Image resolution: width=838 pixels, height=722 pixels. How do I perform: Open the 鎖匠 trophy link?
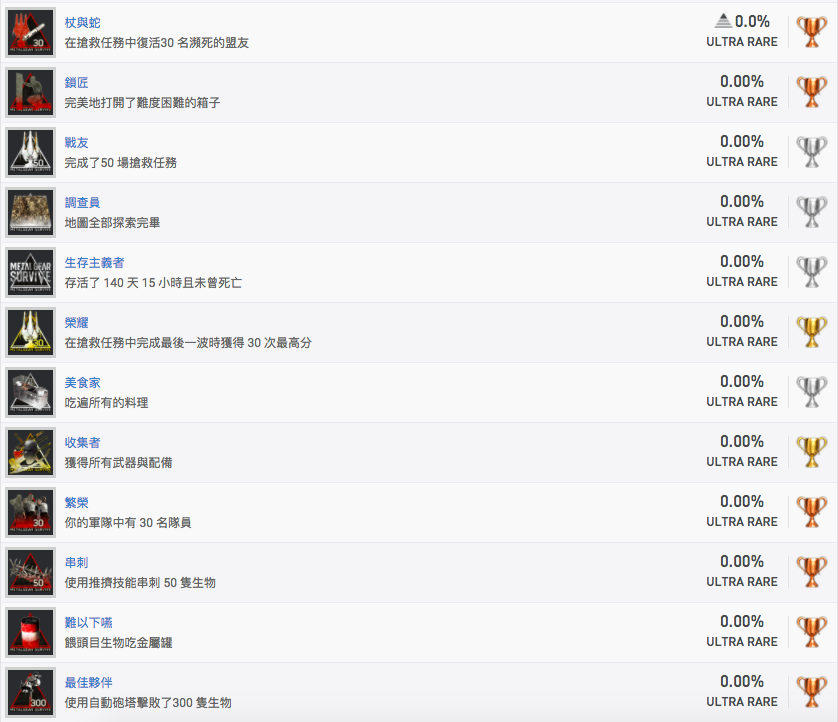point(76,83)
